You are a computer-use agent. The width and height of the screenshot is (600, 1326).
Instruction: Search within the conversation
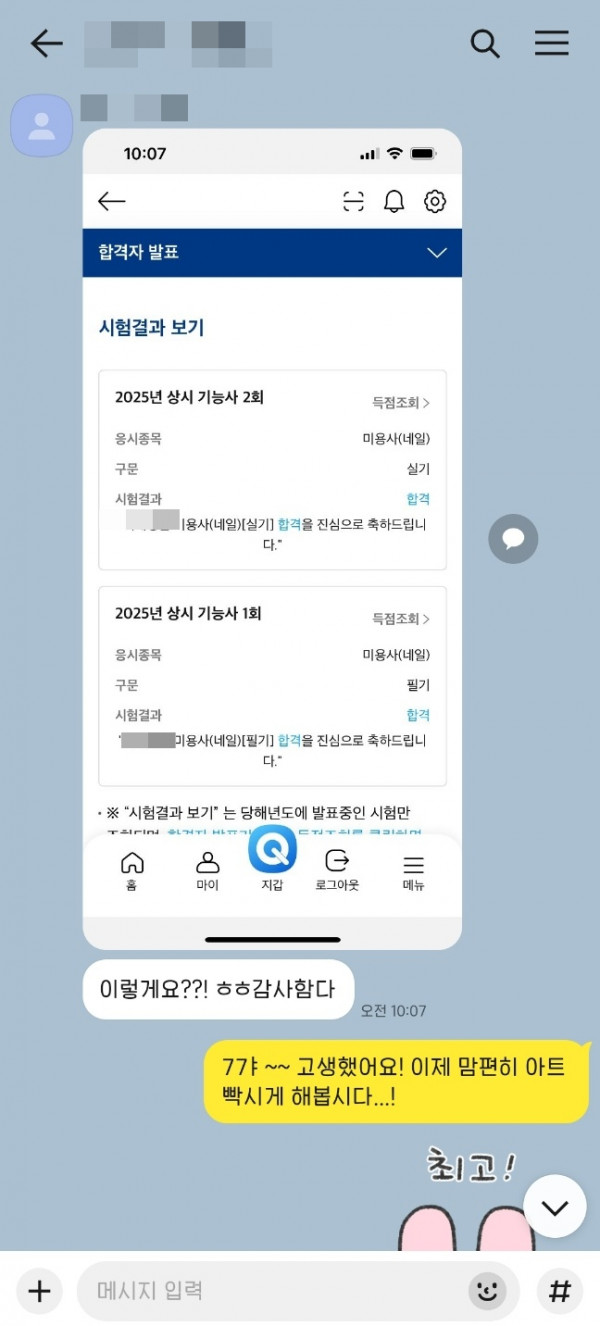point(485,43)
